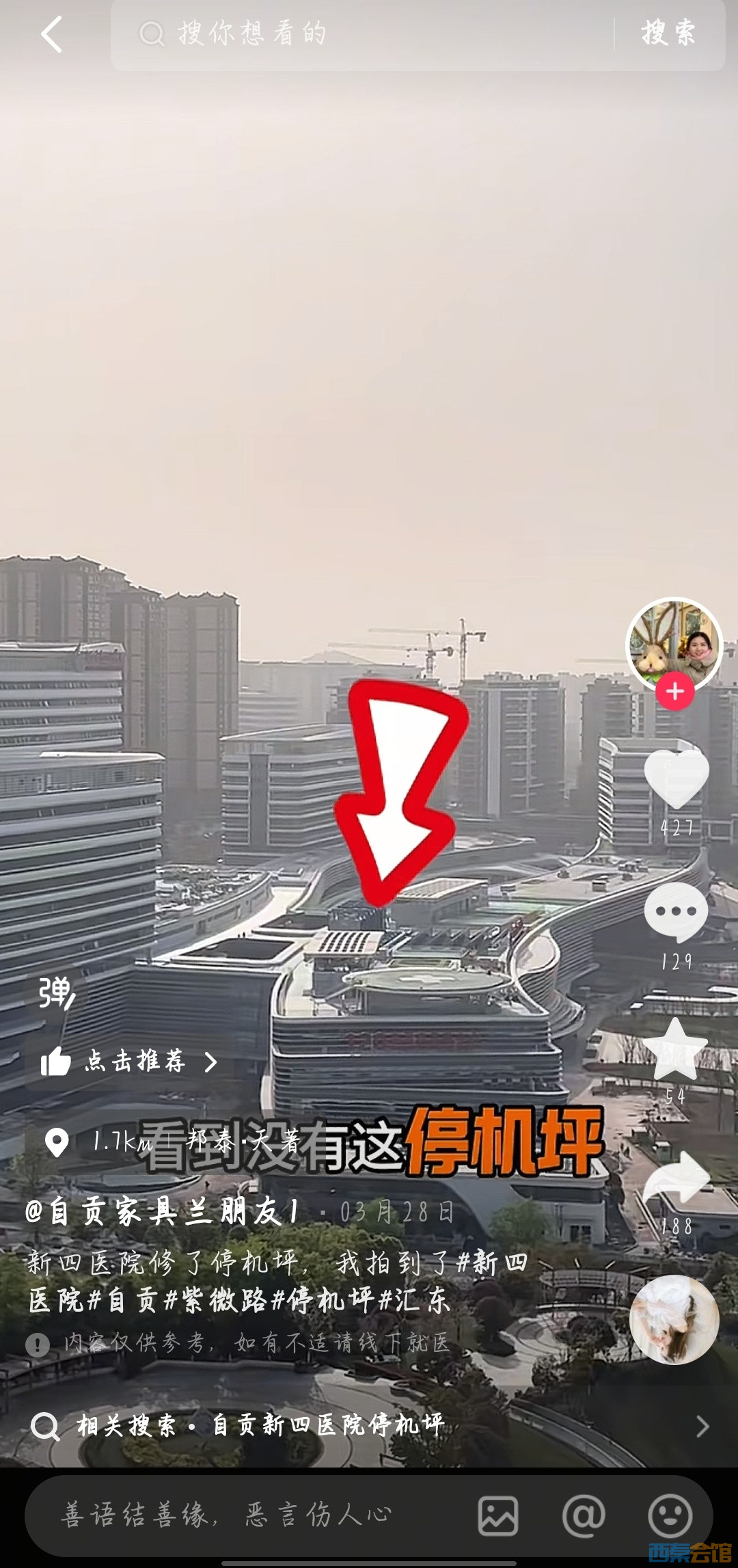This screenshot has width=738, height=1568.
Task: Open @自贡家具兰朋友1 profile name
Action: pyautogui.click(x=164, y=1213)
